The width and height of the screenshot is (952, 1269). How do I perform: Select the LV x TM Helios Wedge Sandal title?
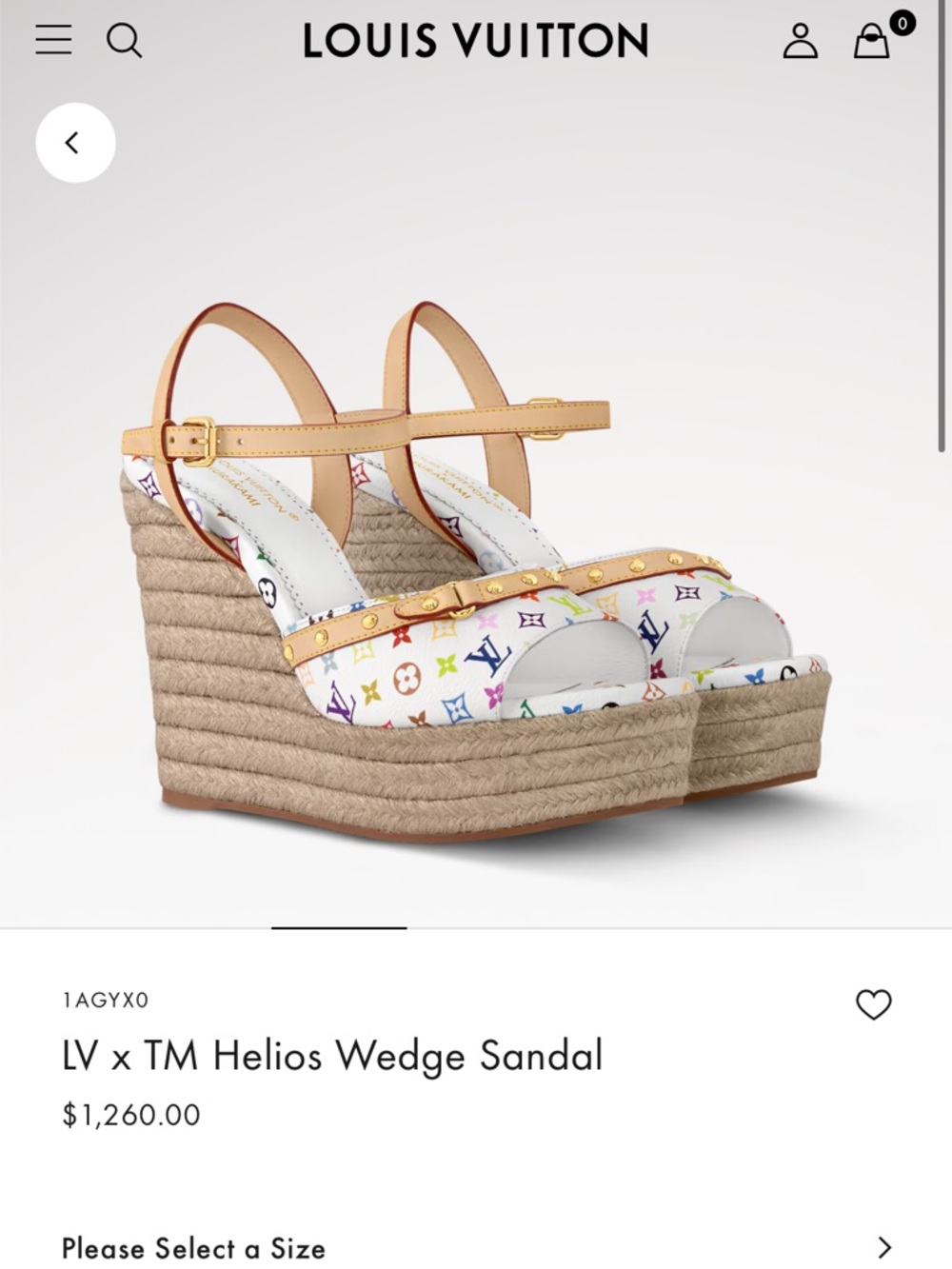coord(331,1054)
